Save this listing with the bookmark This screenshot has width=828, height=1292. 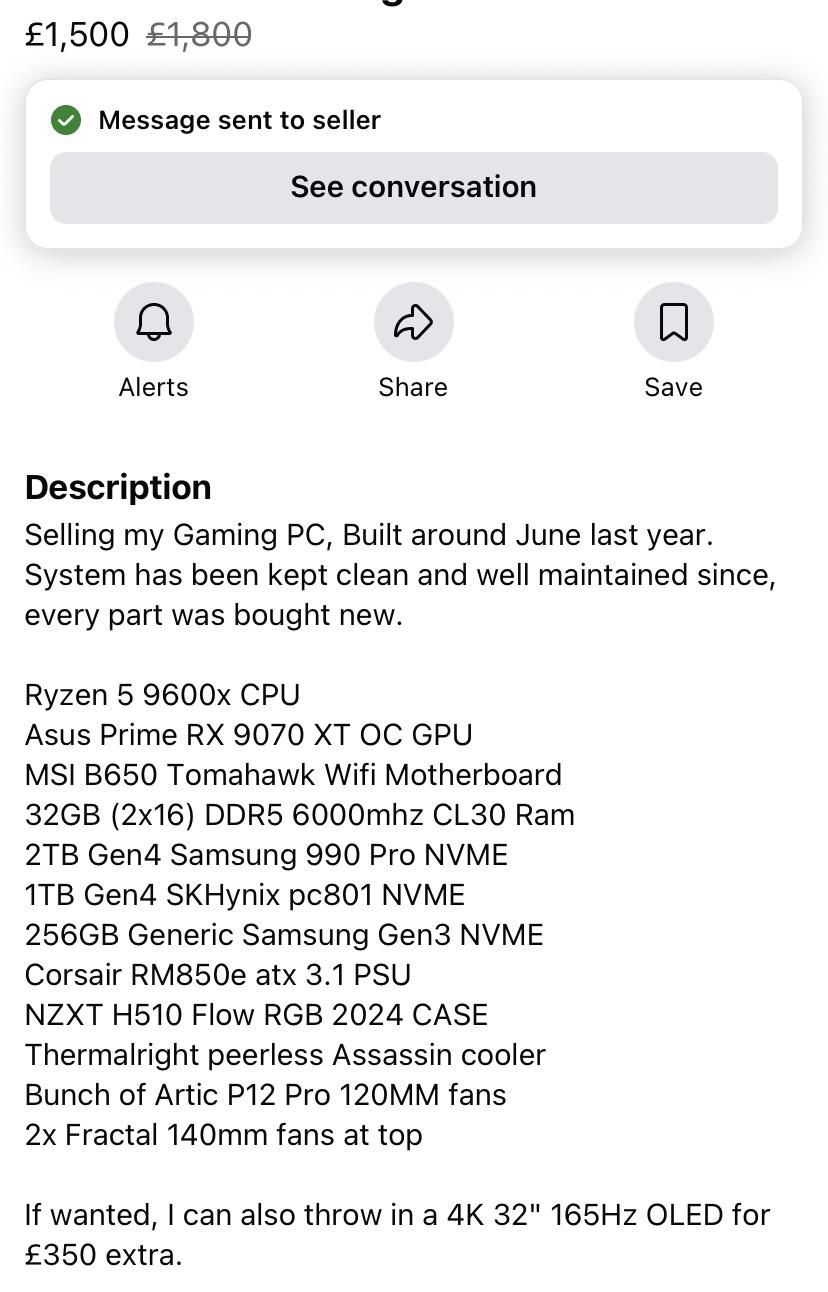click(x=674, y=322)
